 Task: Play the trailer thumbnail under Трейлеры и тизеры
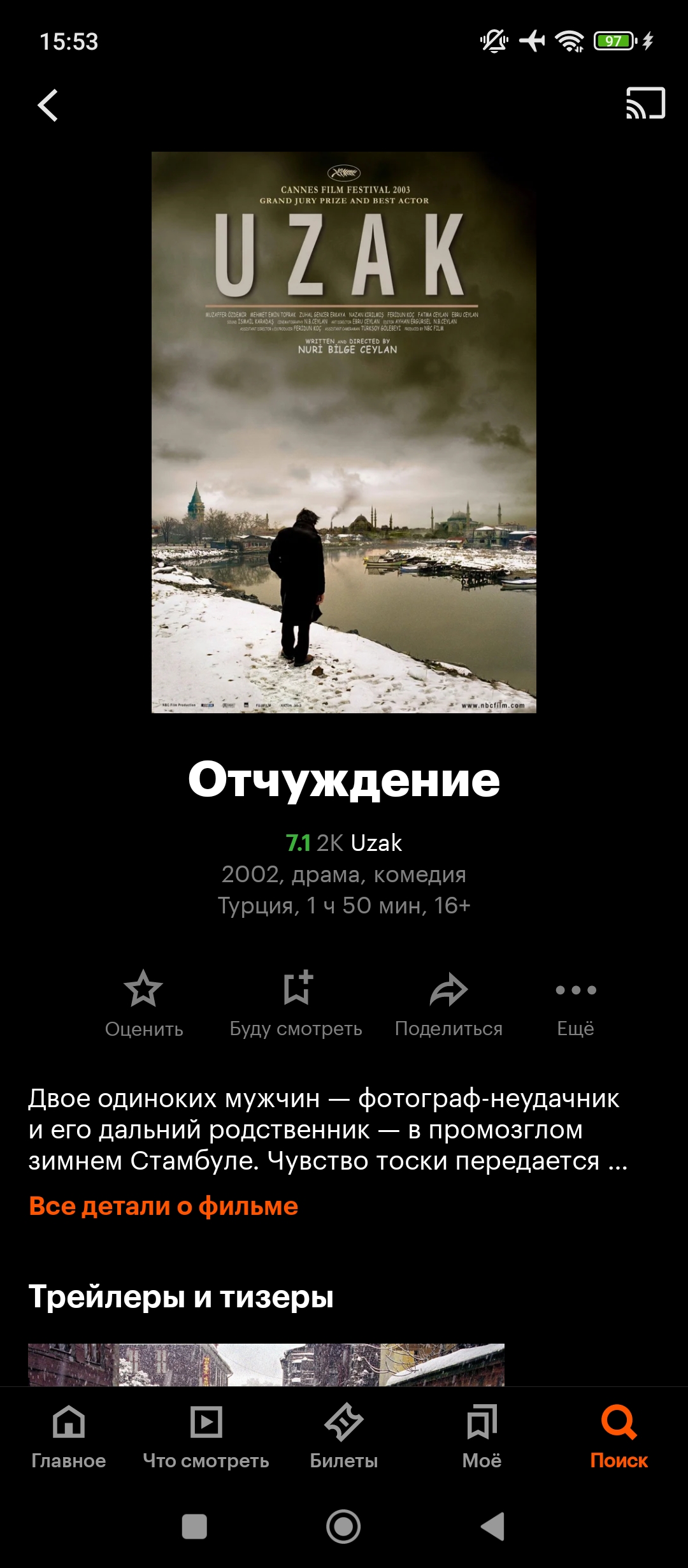(266, 1364)
